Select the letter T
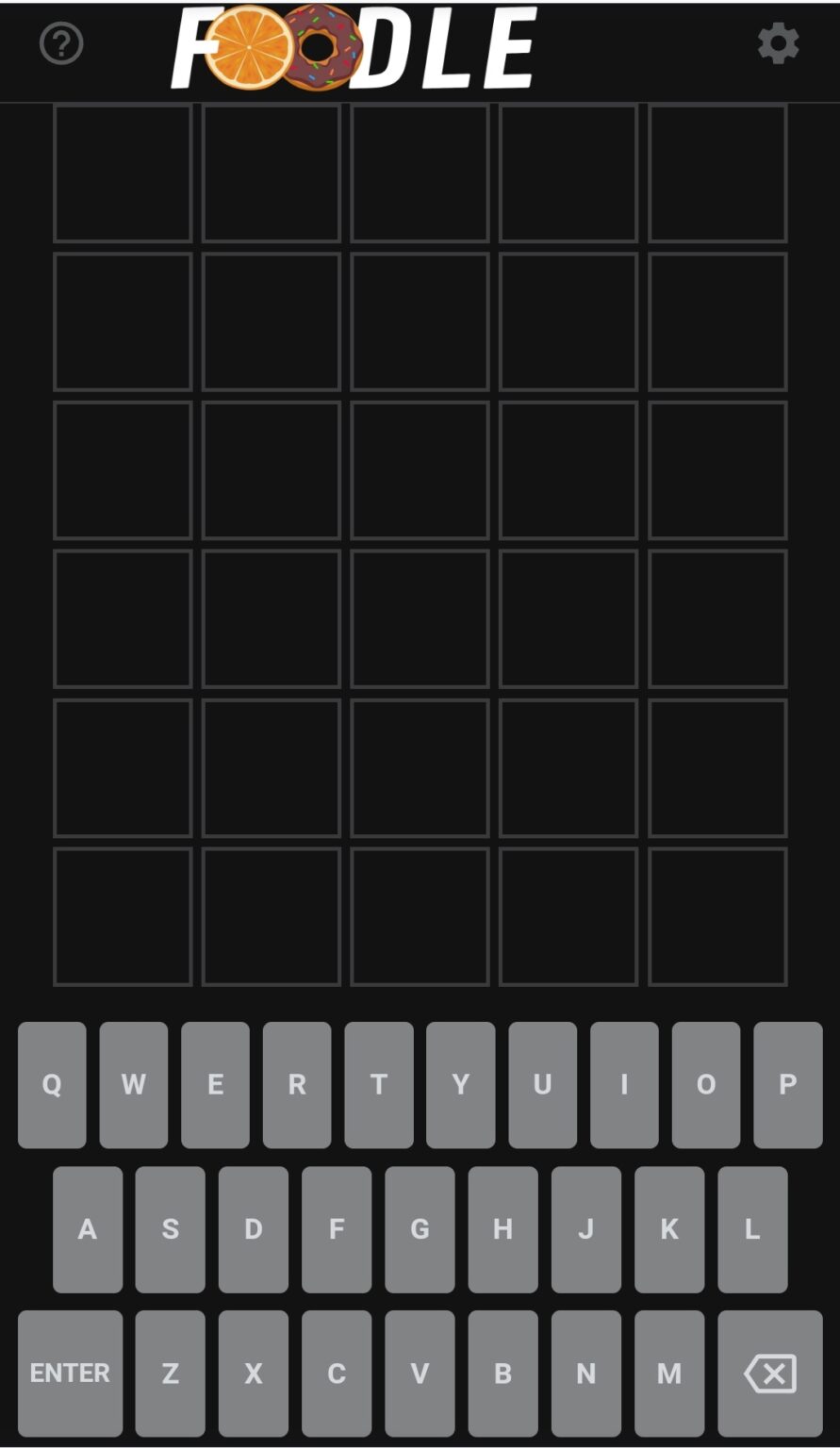Image resolution: width=840 pixels, height=1448 pixels. (378, 1084)
